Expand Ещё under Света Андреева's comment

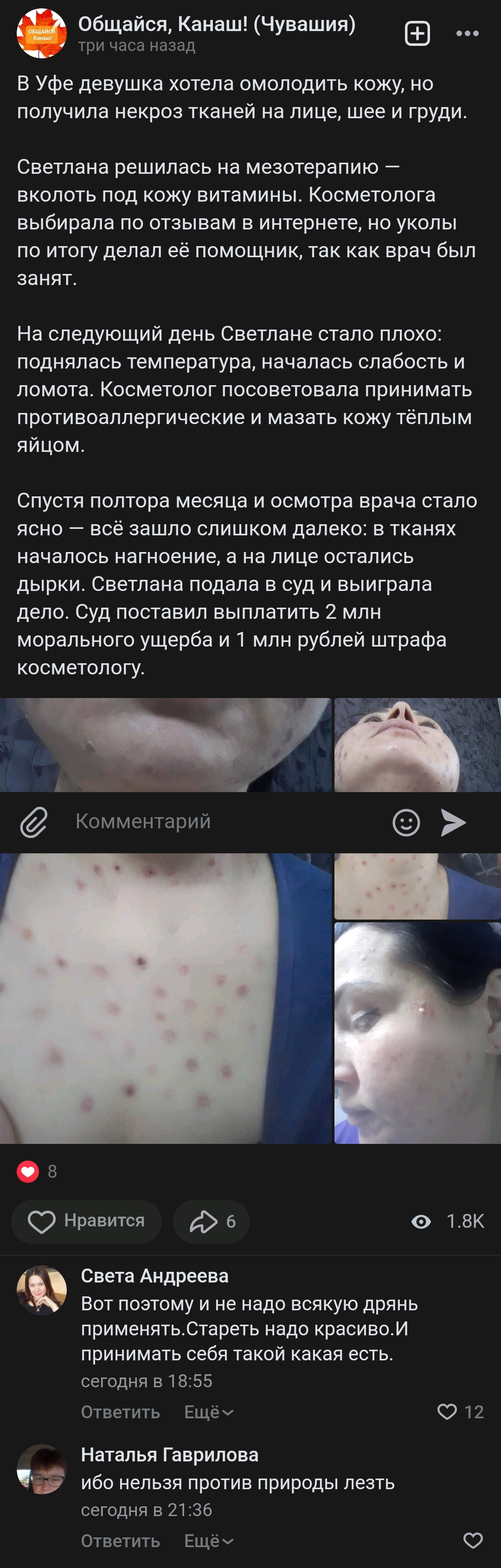[208, 1411]
